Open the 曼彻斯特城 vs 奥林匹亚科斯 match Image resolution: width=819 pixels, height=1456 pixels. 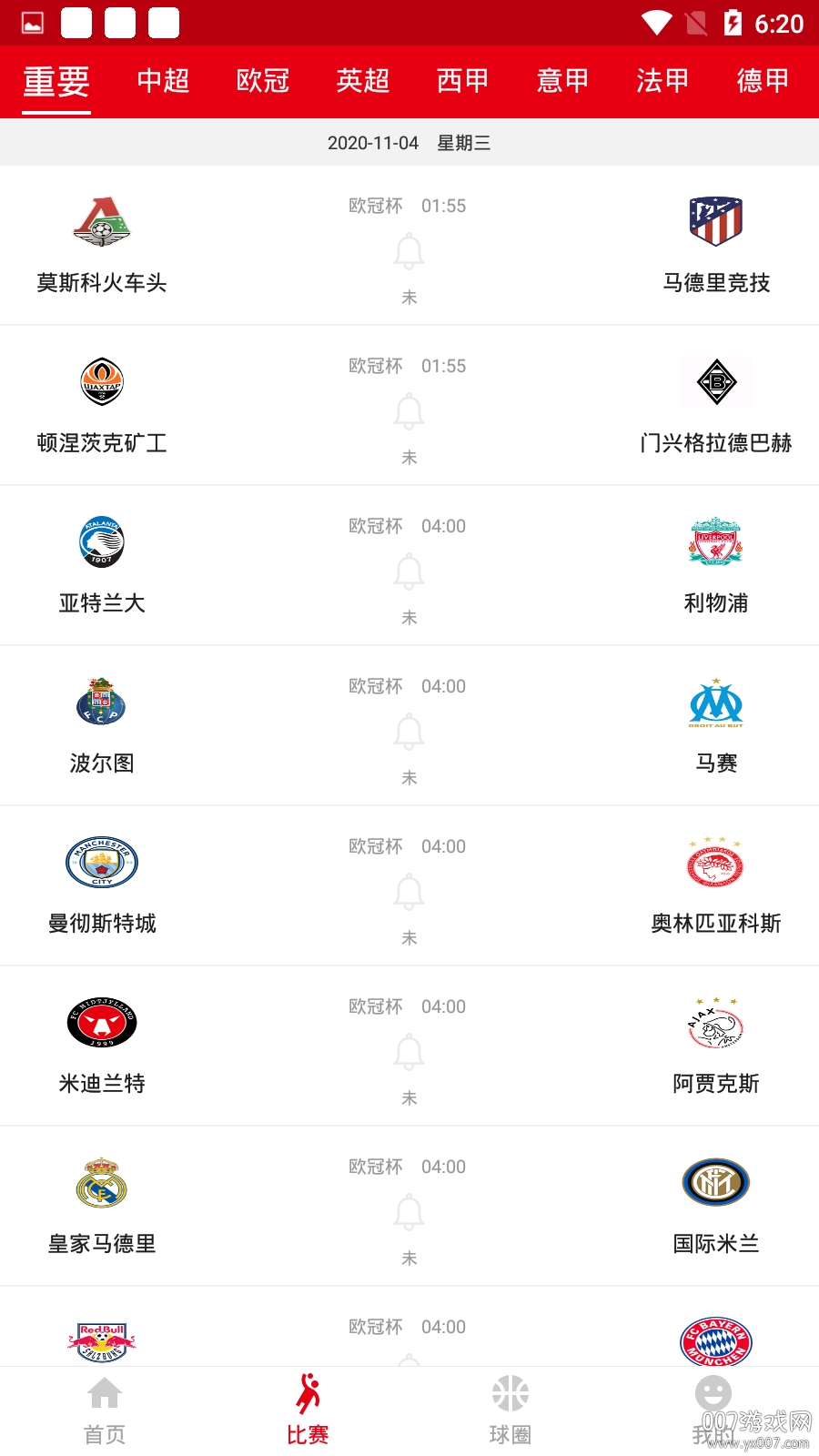[409, 885]
